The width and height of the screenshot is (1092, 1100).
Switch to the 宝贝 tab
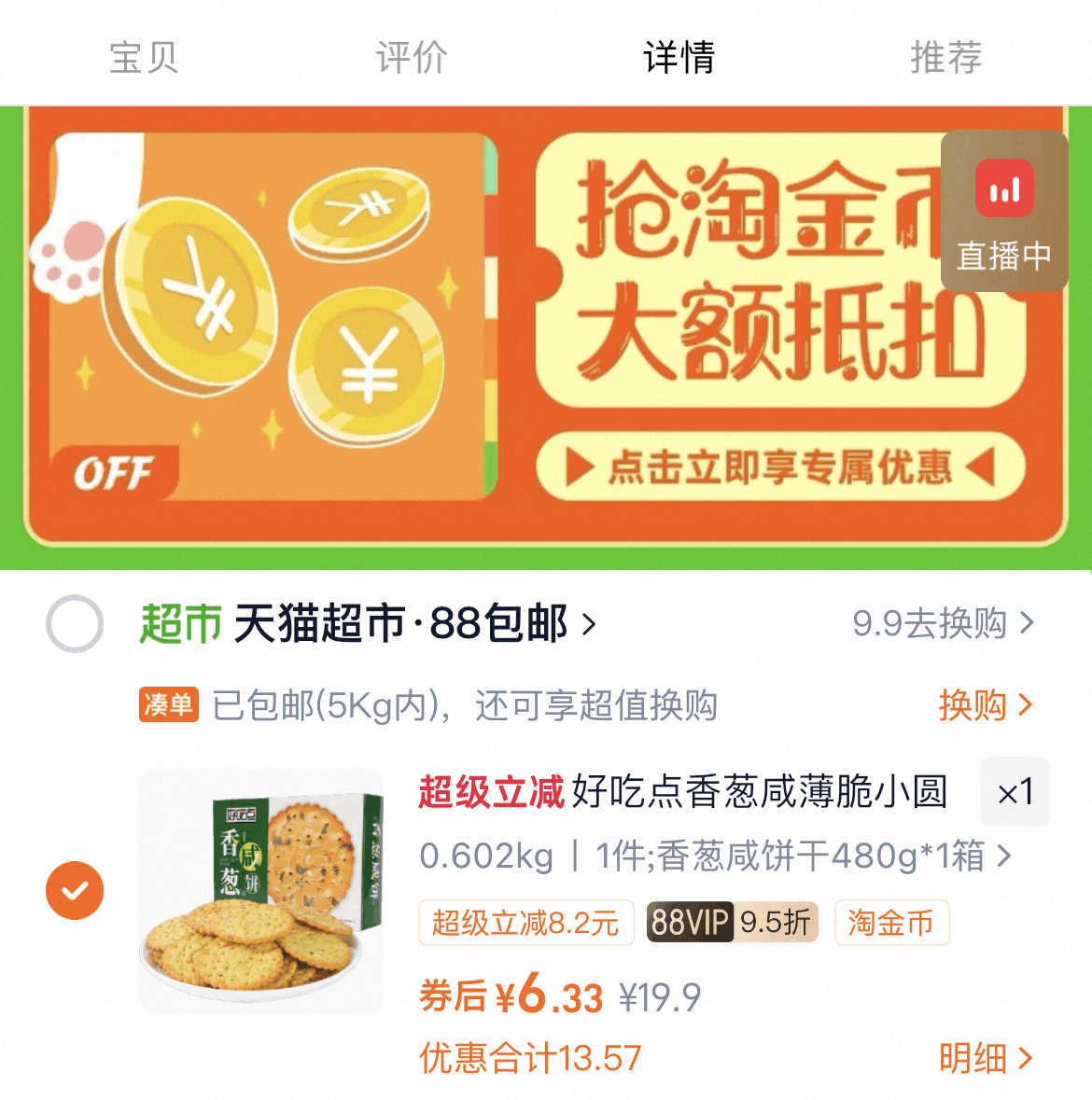[x=143, y=58]
